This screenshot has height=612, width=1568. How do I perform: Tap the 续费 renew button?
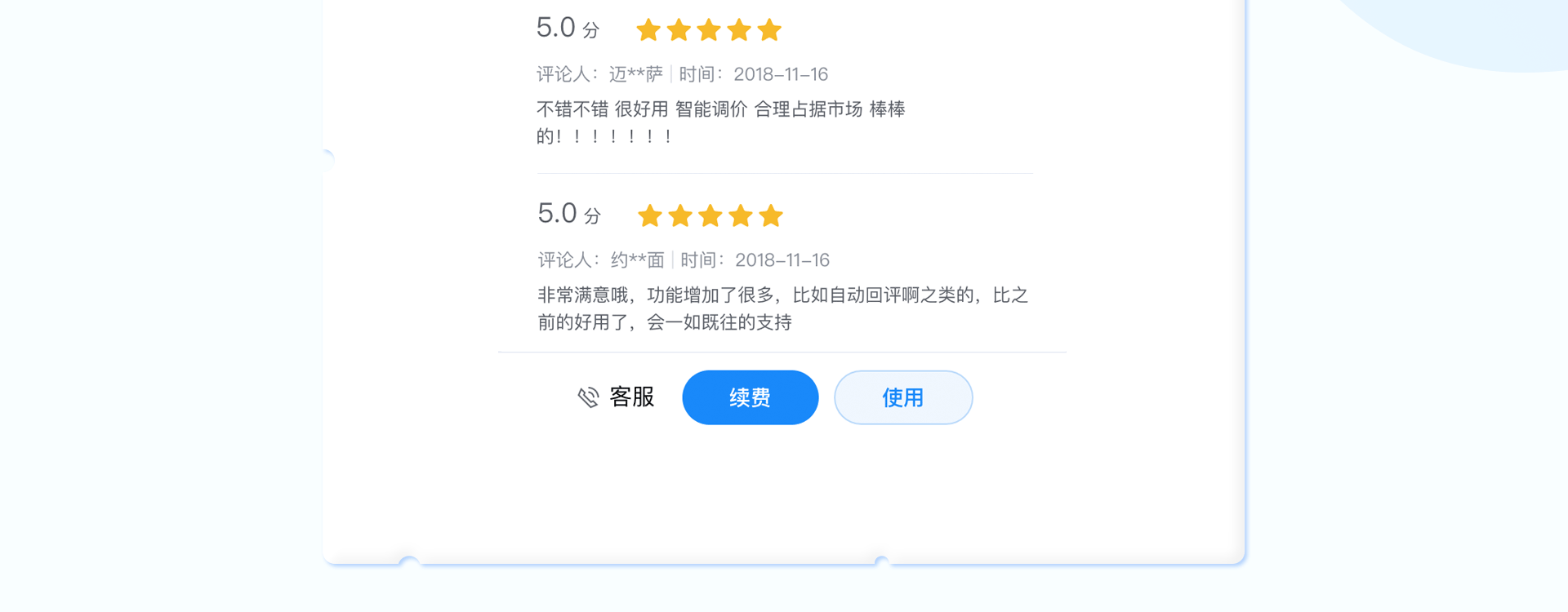(x=750, y=397)
